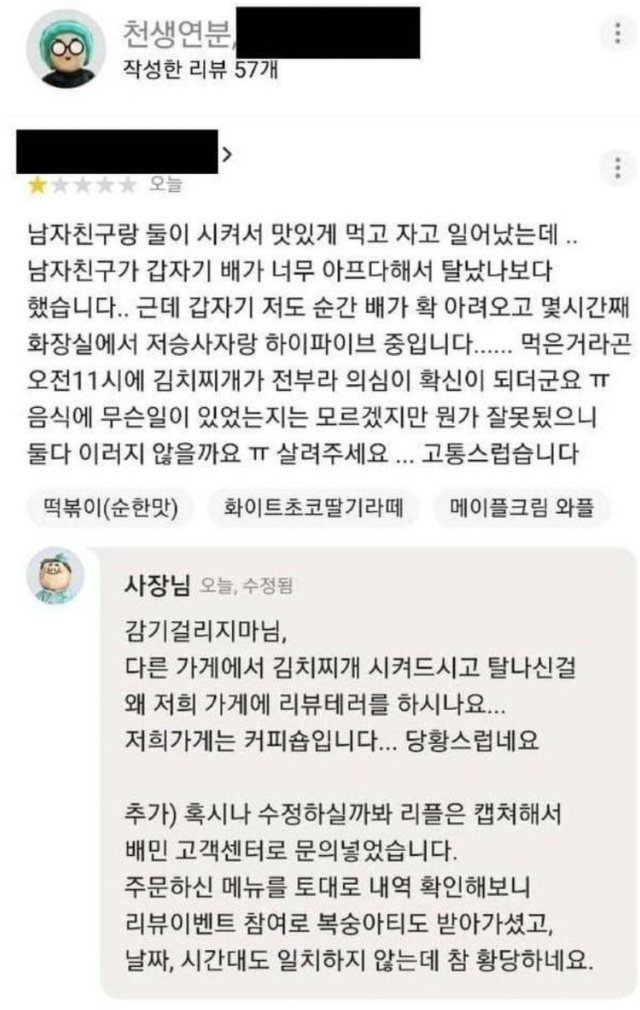Open the overflow menu beside the reviewer profile
640x1010 pixels.
point(616,32)
